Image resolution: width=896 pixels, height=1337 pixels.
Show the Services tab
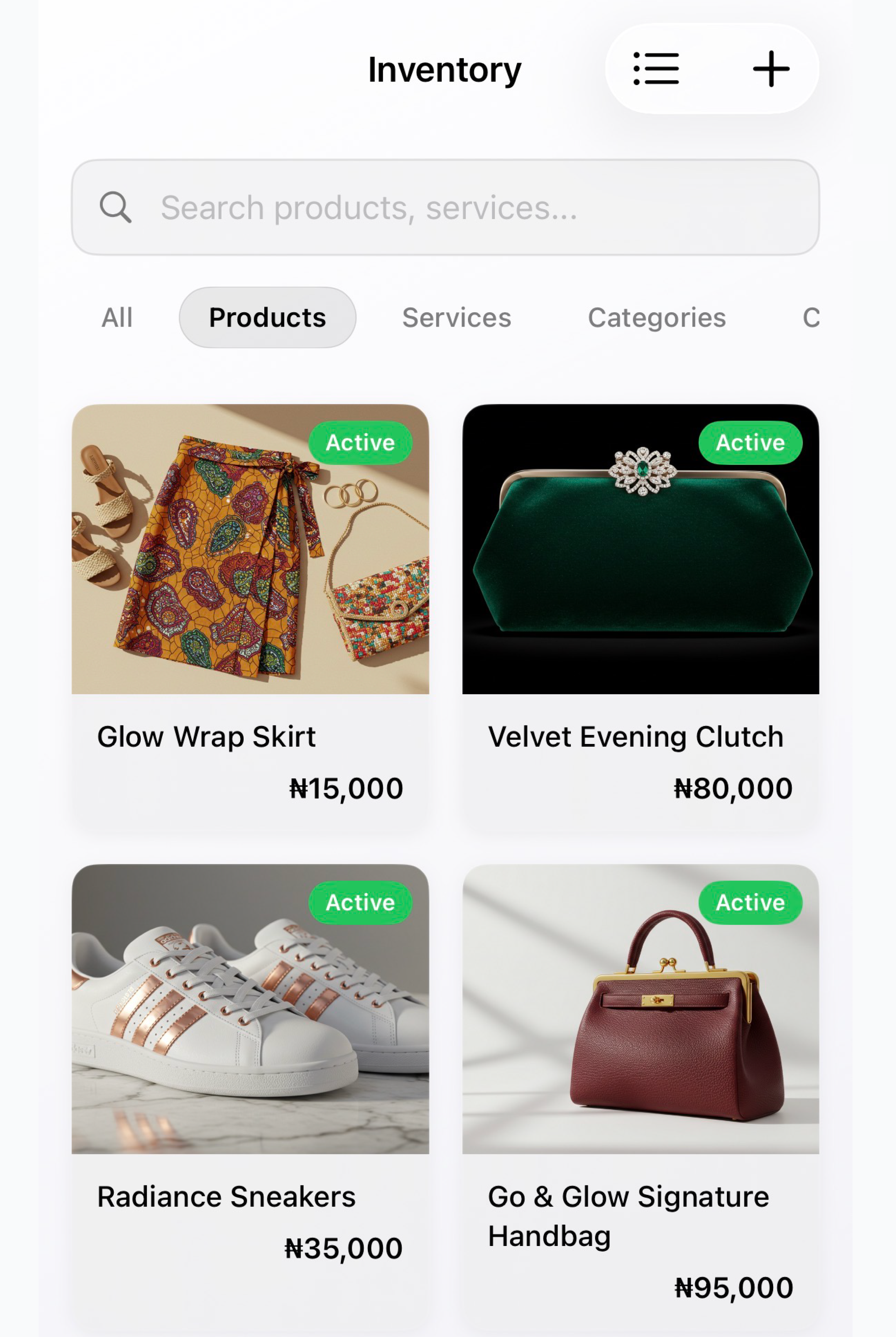(x=456, y=318)
